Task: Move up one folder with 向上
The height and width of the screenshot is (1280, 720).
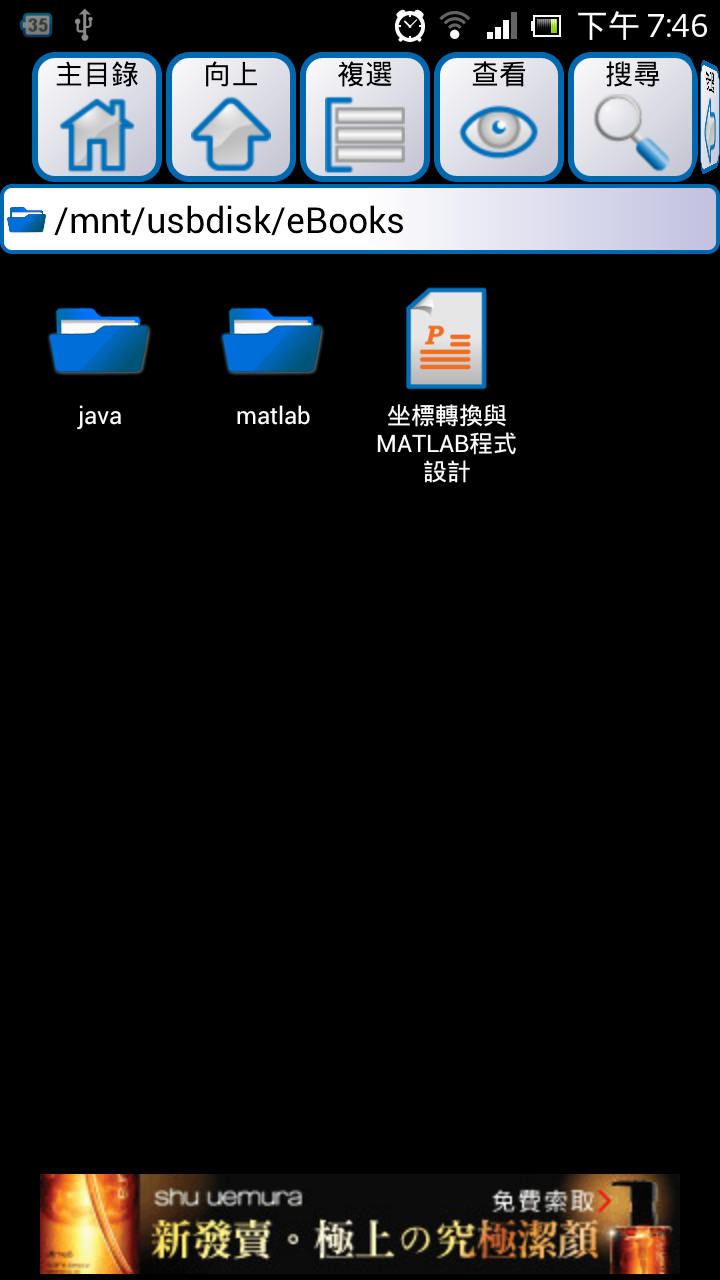Action: point(231,117)
